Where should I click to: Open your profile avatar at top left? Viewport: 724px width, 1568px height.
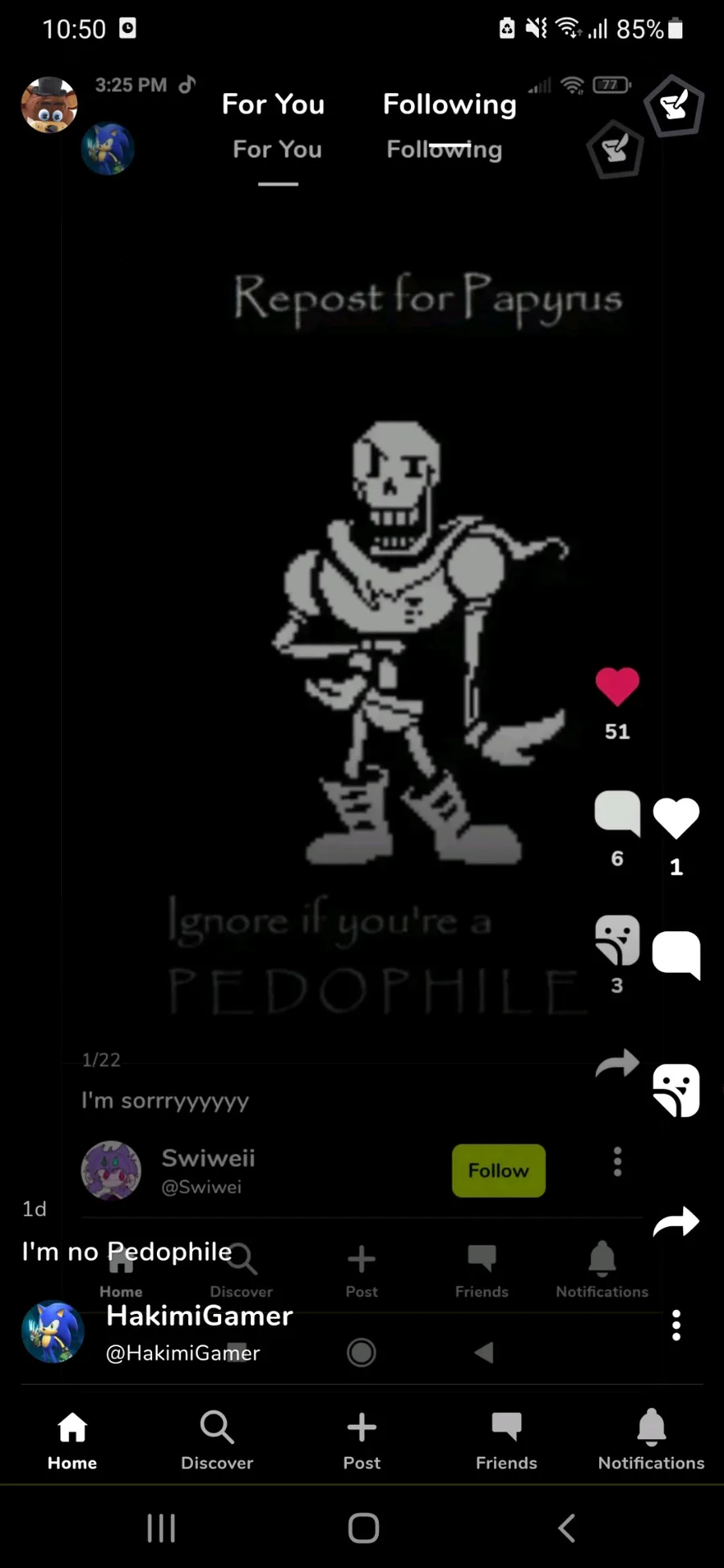point(49,105)
